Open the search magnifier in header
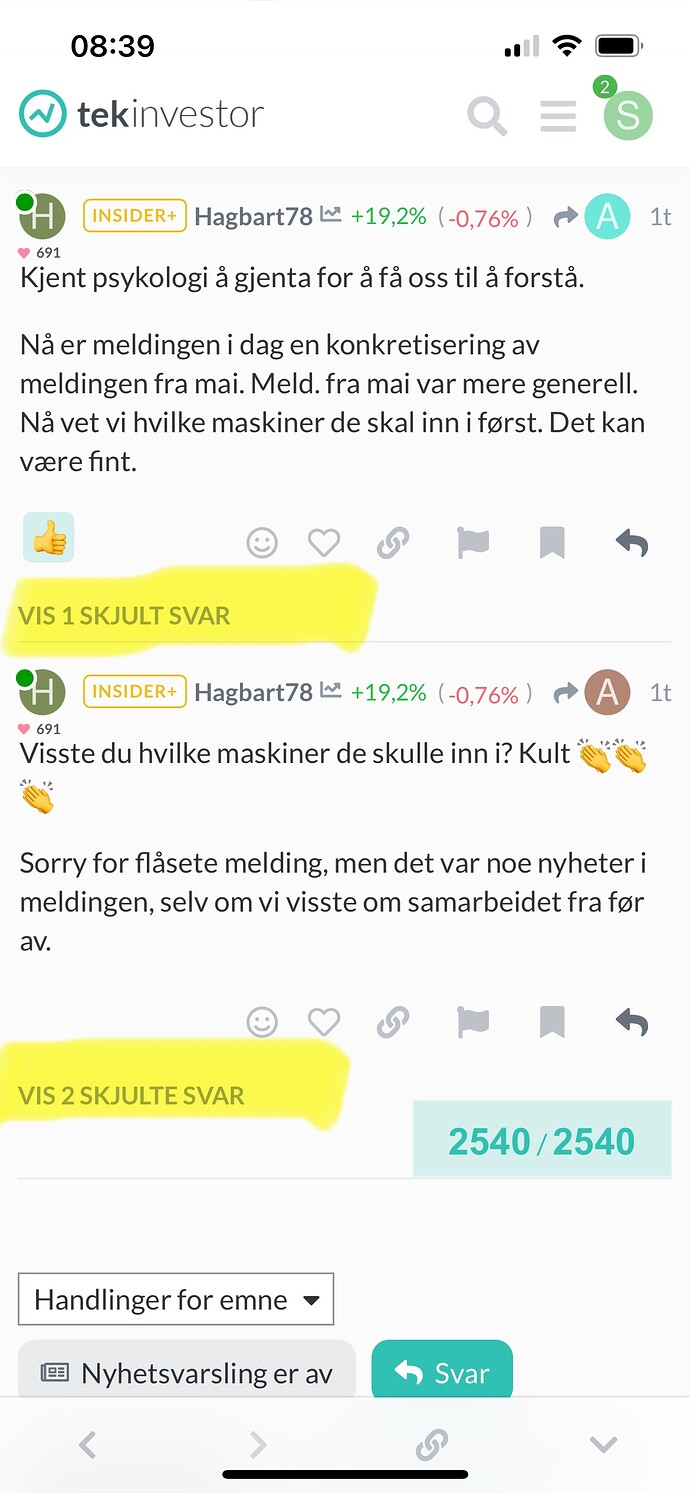Viewport: 690px width, 1493px height. pos(487,116)
